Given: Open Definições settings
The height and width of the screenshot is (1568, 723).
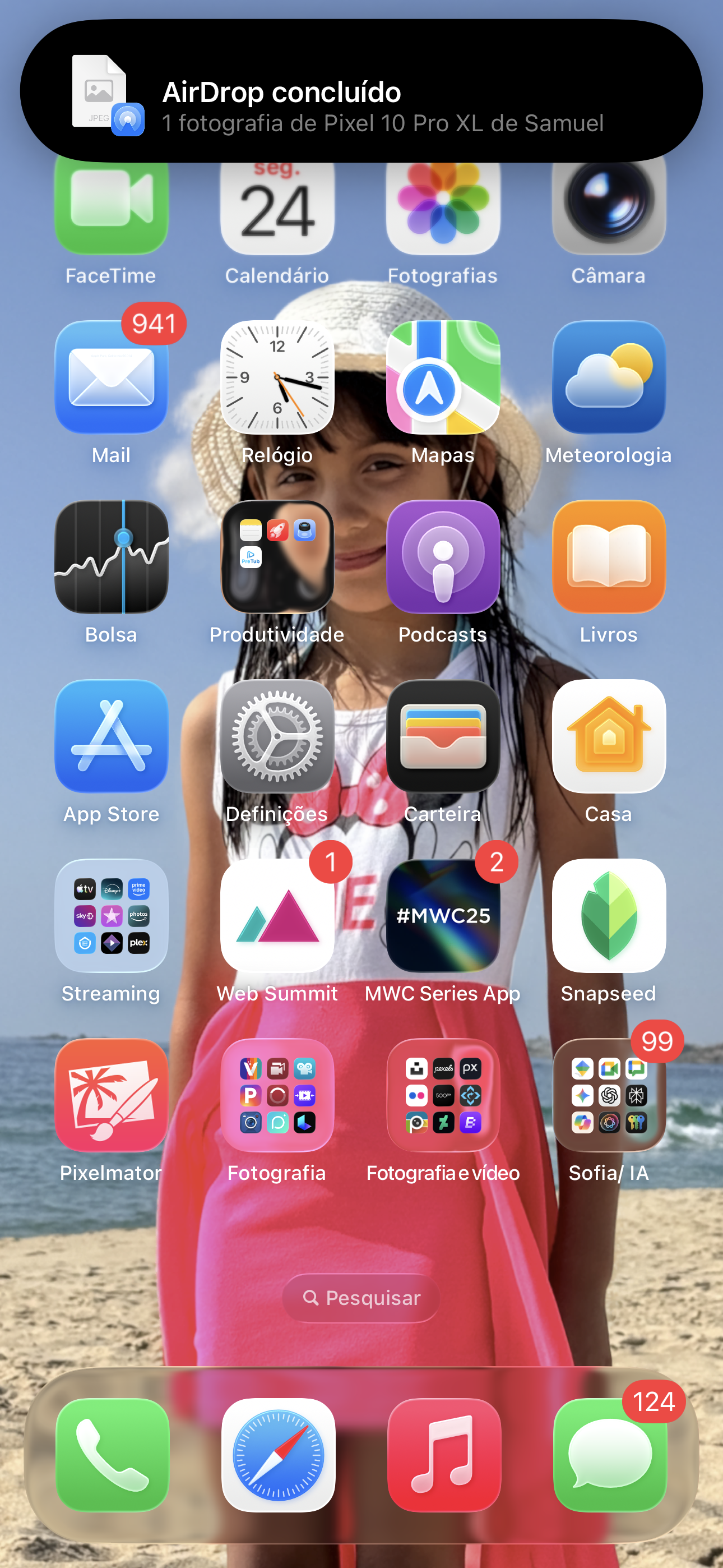Looking at the screenshot, I should [x=277, y=736].
